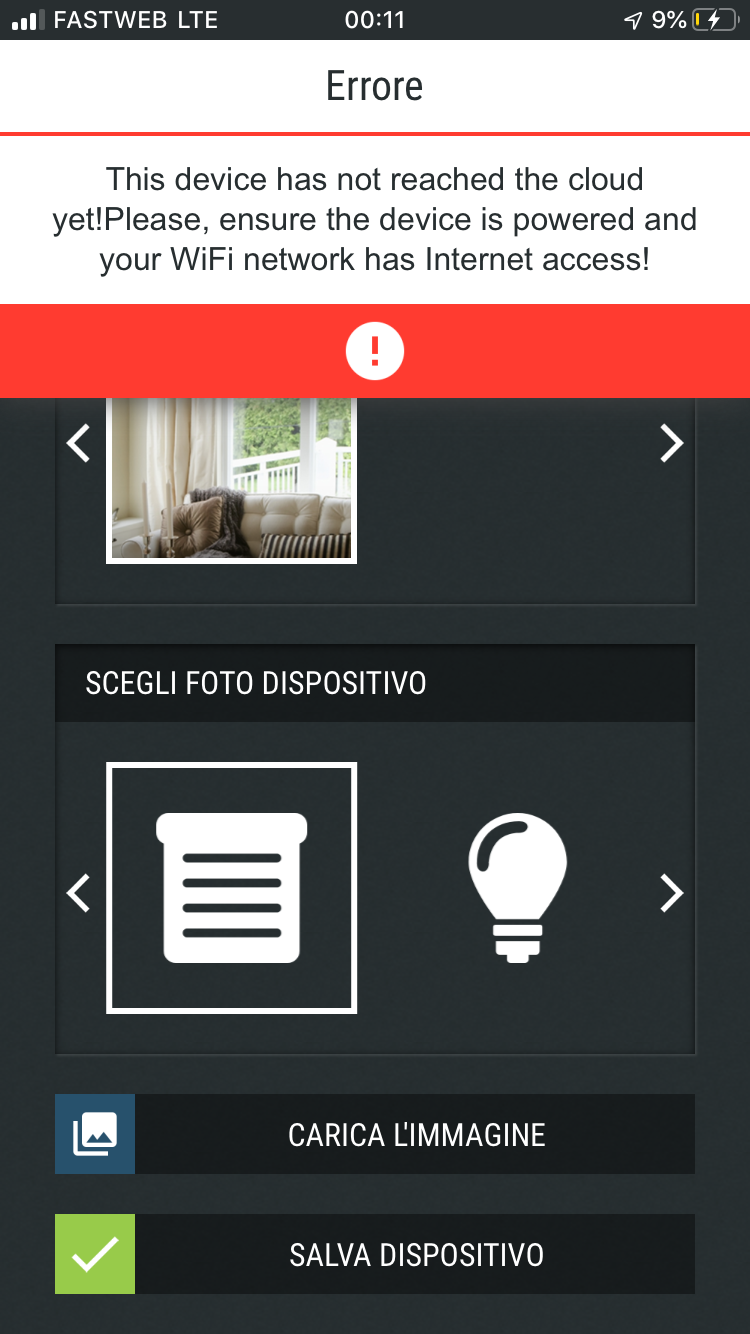Viewport: 750px width, 1334px height.
Task: Go to next device icon with right arrow
Action: tap(671, 893)
